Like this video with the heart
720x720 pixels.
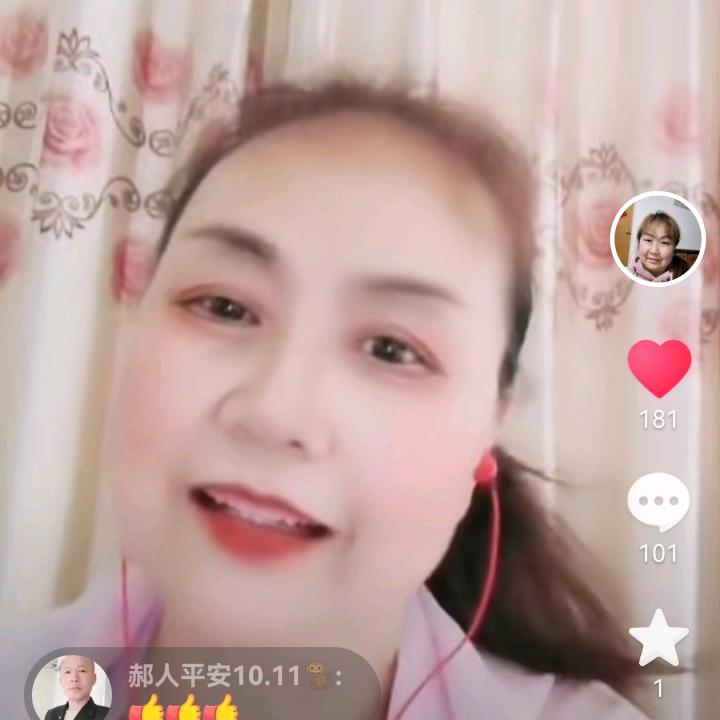(659, 367)
